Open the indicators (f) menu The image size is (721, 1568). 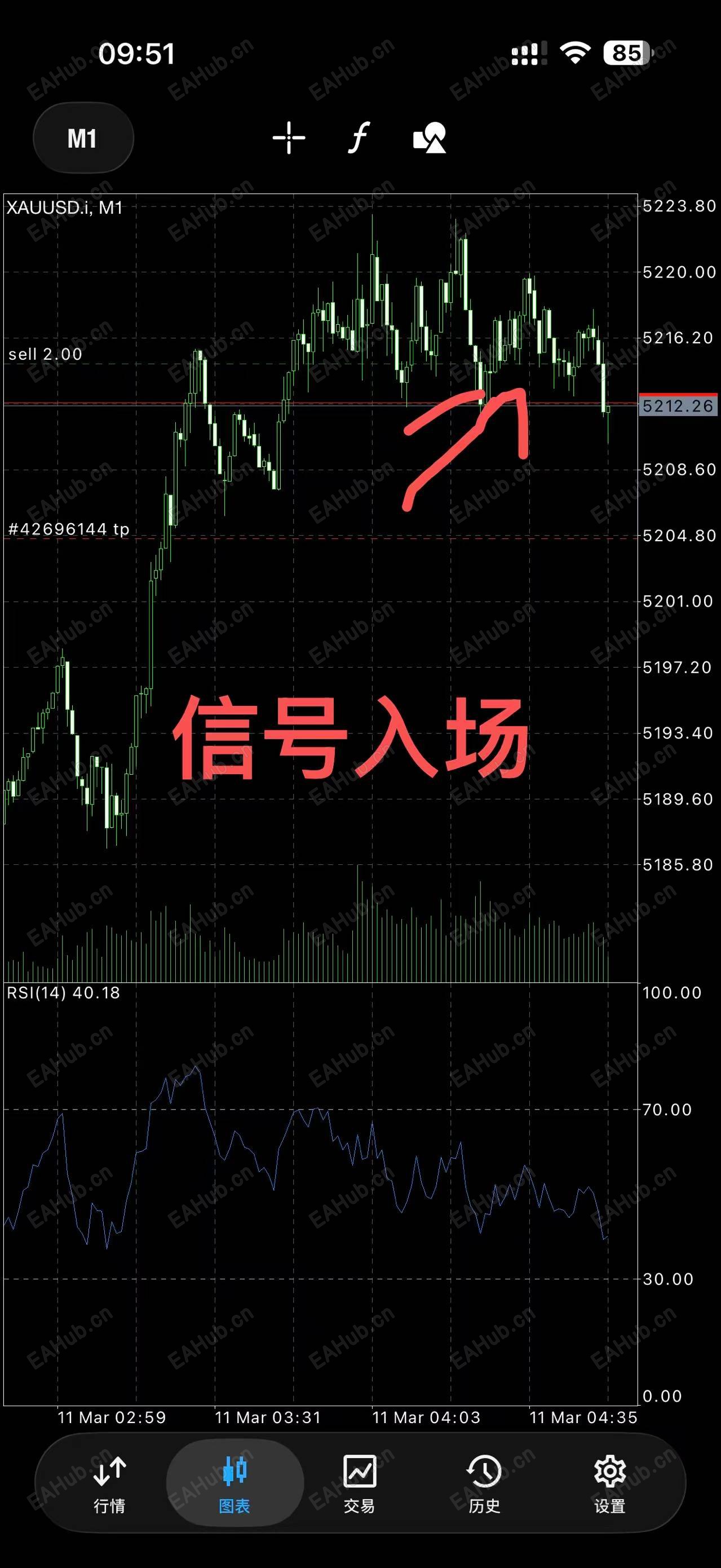point(359,138)
